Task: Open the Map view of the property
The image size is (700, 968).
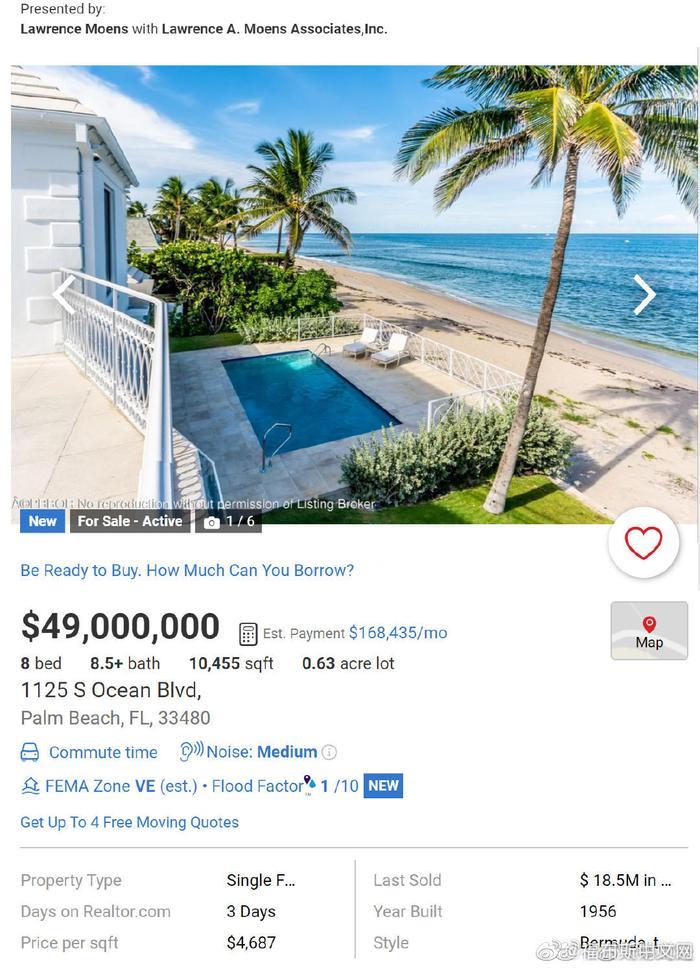Action: pos(649,631)
